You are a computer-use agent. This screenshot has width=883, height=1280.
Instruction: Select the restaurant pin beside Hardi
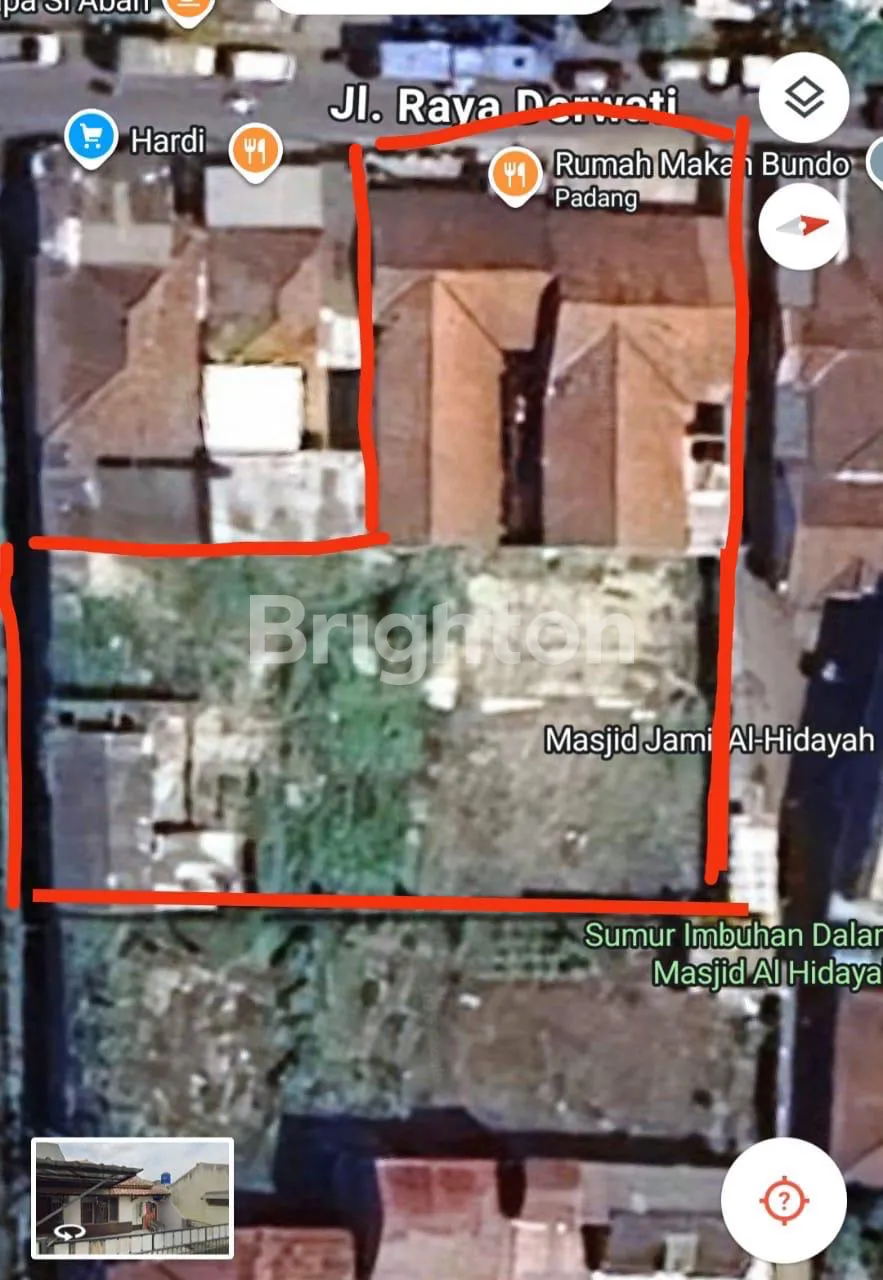[255, 151]
